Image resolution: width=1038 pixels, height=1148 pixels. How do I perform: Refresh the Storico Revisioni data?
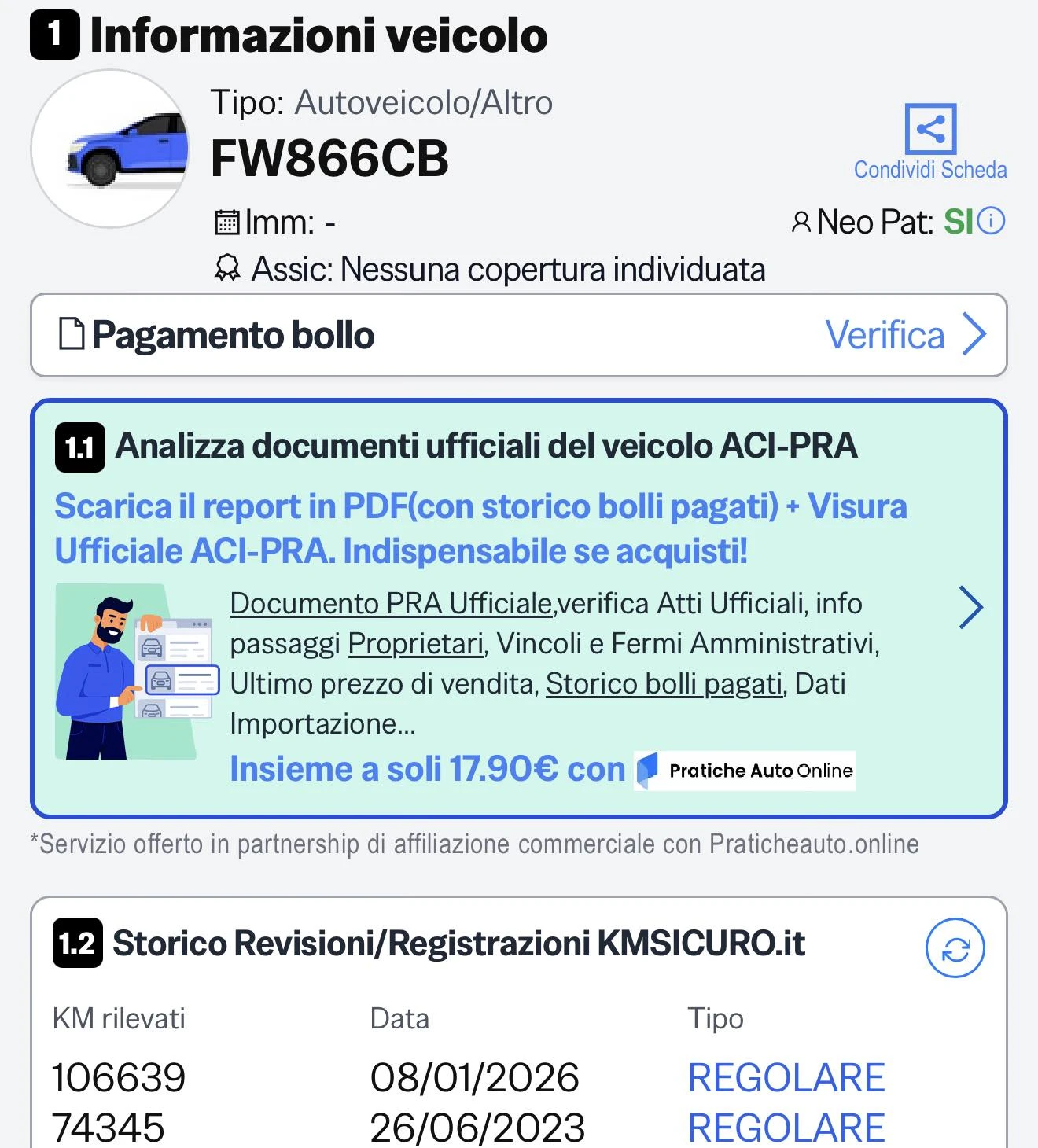[954, 947]
